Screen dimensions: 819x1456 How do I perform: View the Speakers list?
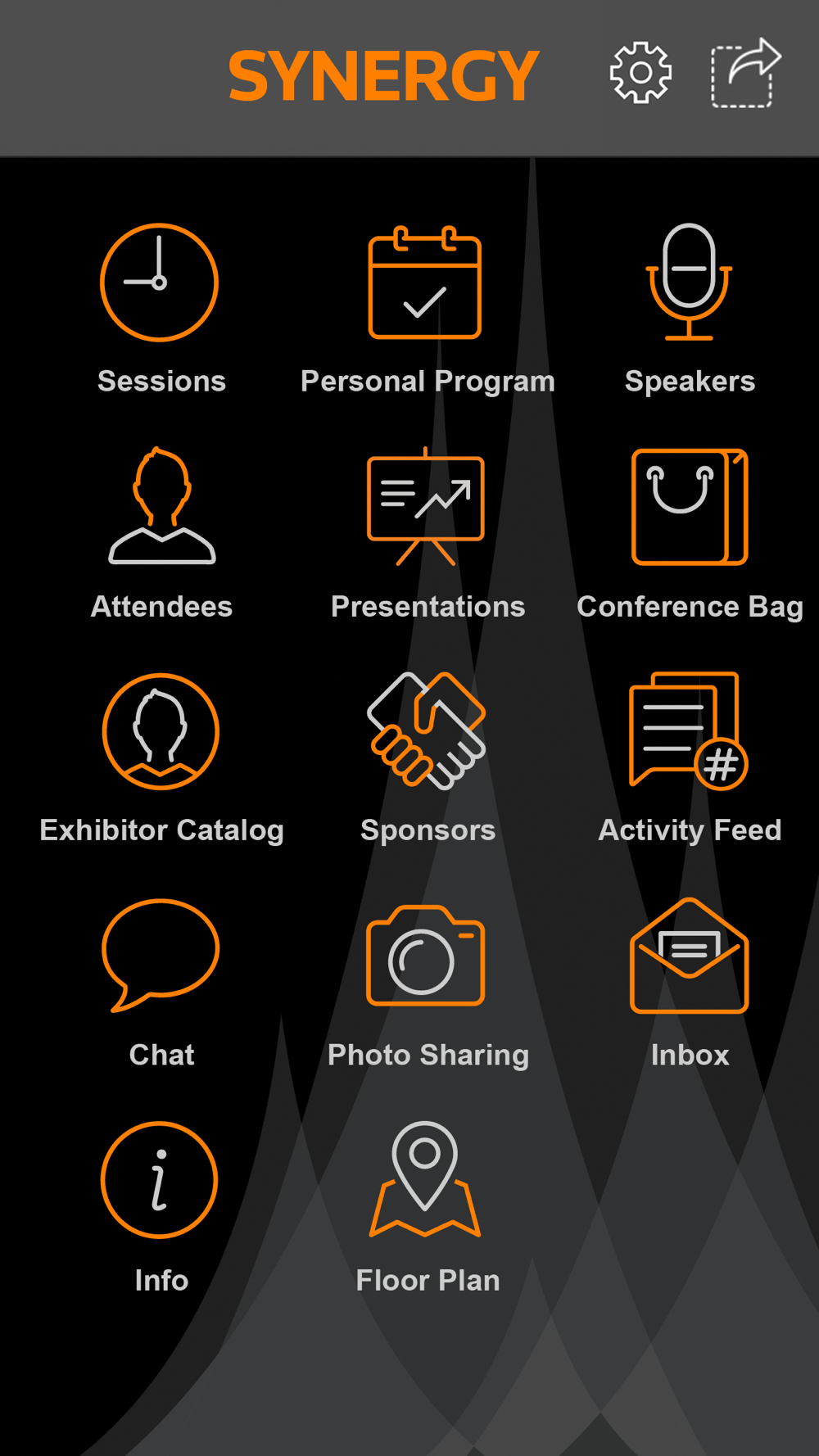690,309
